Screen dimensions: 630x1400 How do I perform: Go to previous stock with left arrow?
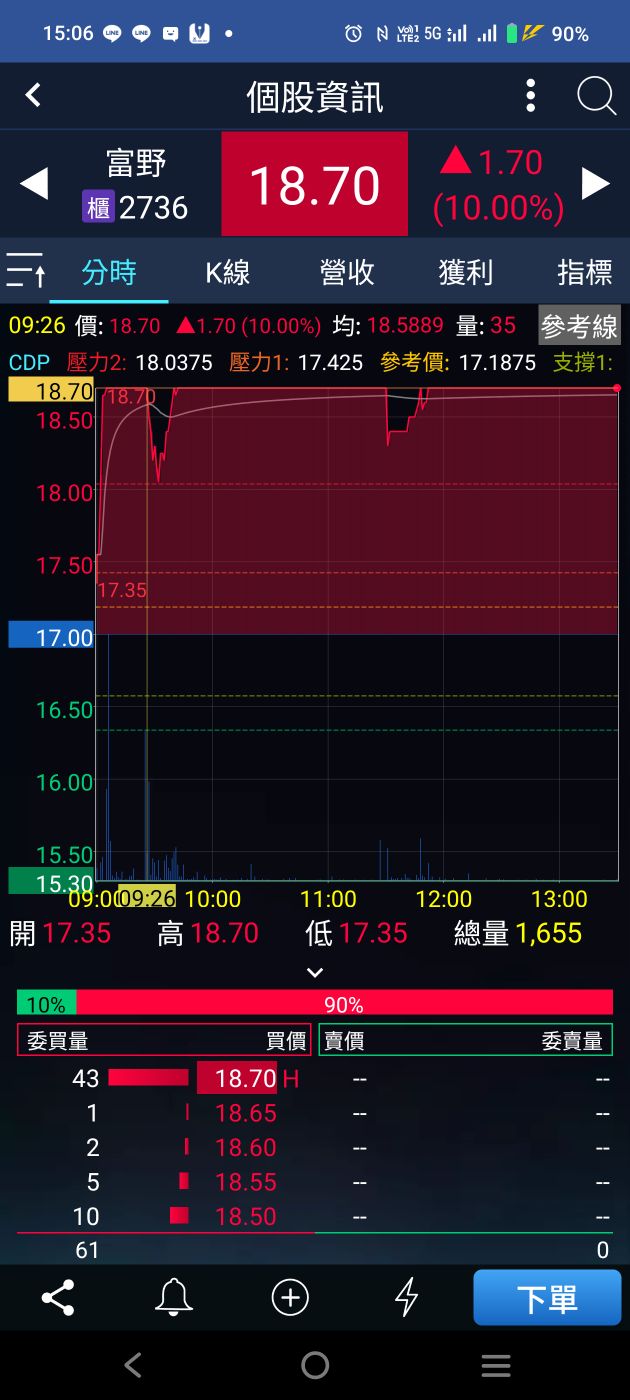click(34, 184)
